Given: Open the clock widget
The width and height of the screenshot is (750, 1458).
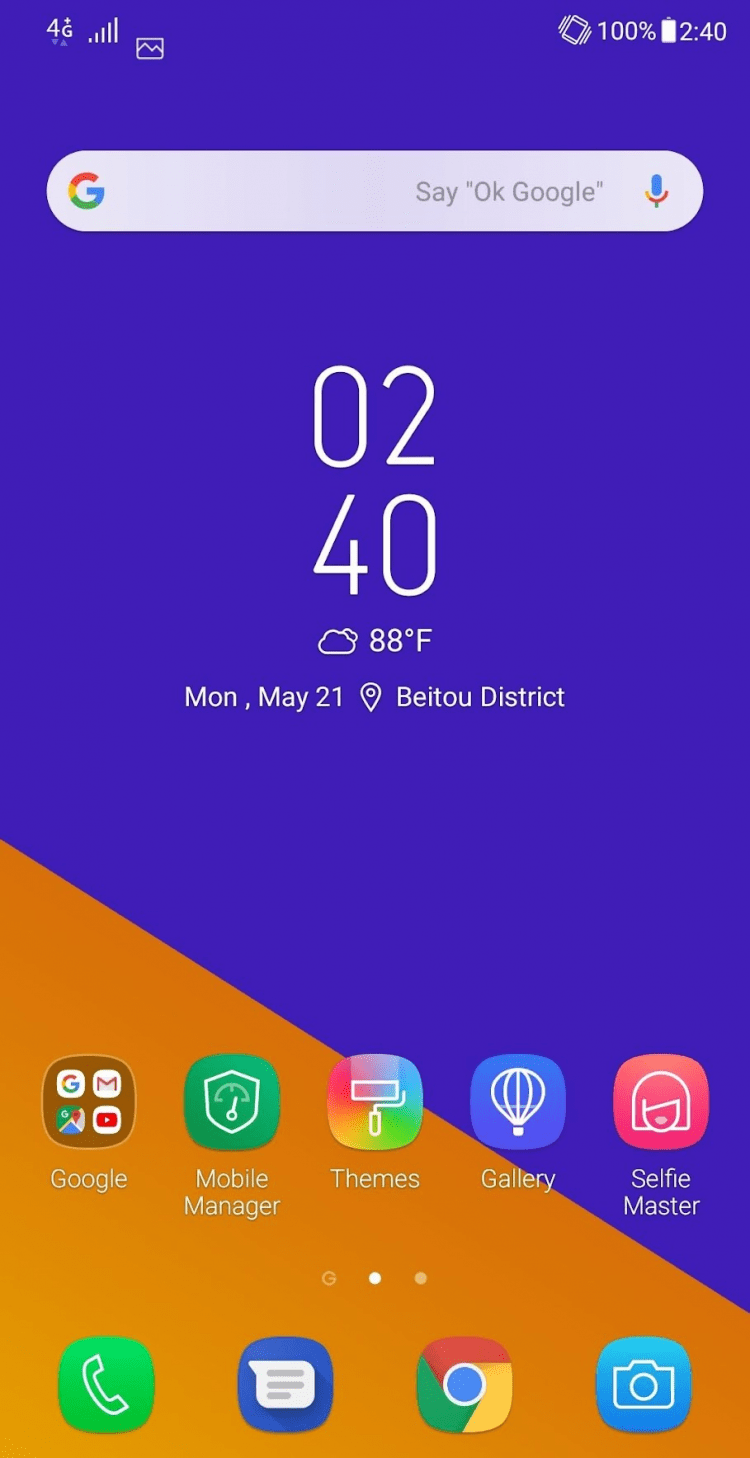Looking at the screenshot, I should coord(375,480).
